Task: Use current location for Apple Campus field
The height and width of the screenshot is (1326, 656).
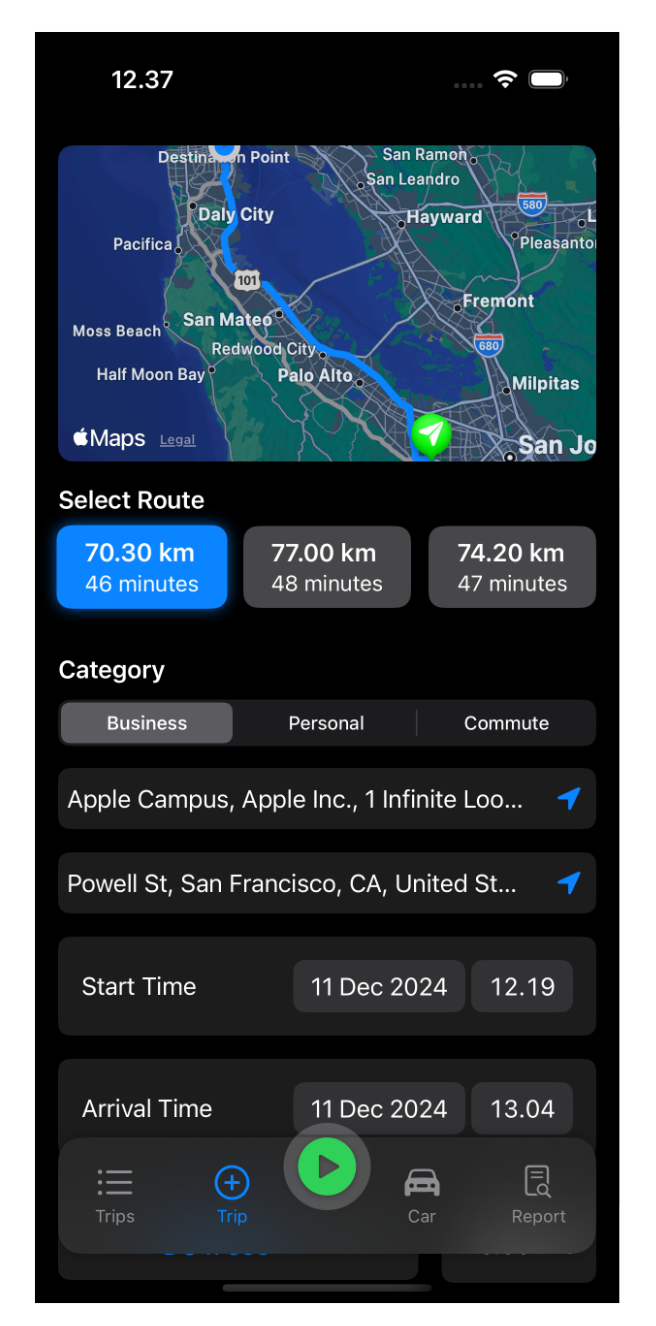Action: tap(568, 799)
